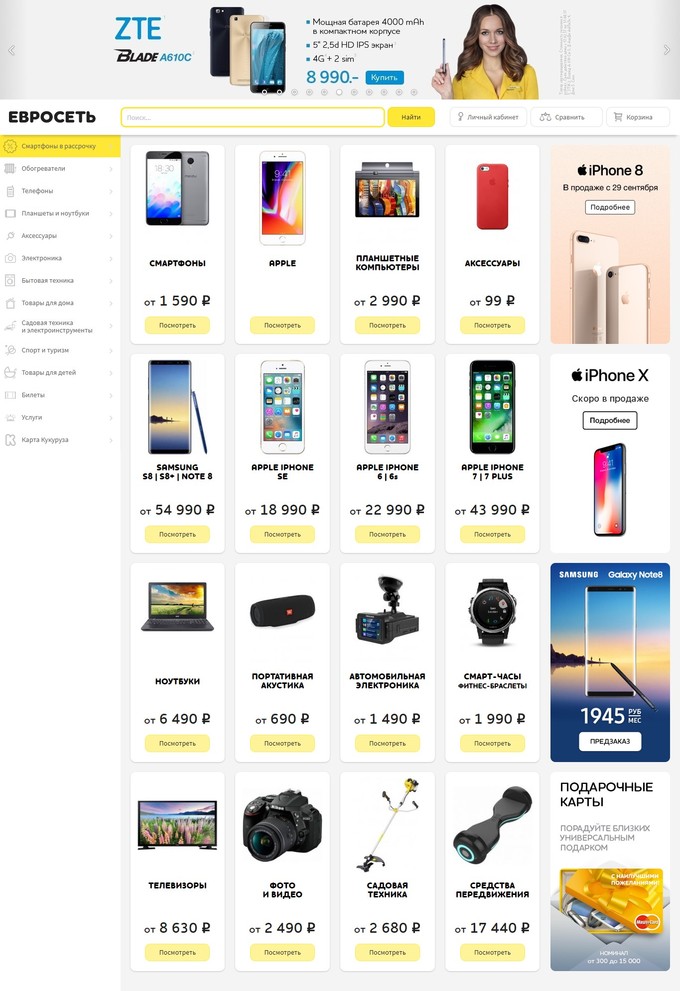Select Смартфоны в рассрочку in the sidebar
The image size is (680, 991).
(x=60, y=146)
